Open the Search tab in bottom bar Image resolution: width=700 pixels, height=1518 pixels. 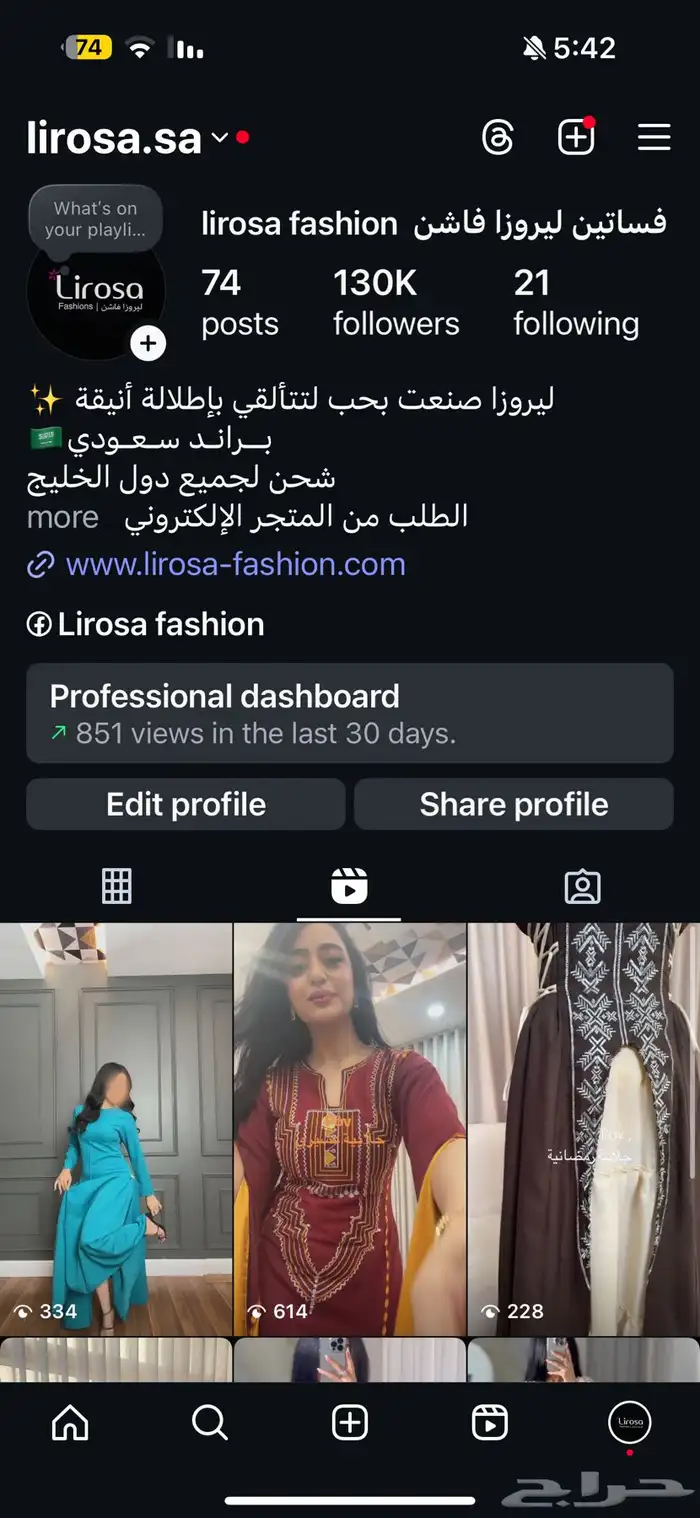[x=210, y=1422]
